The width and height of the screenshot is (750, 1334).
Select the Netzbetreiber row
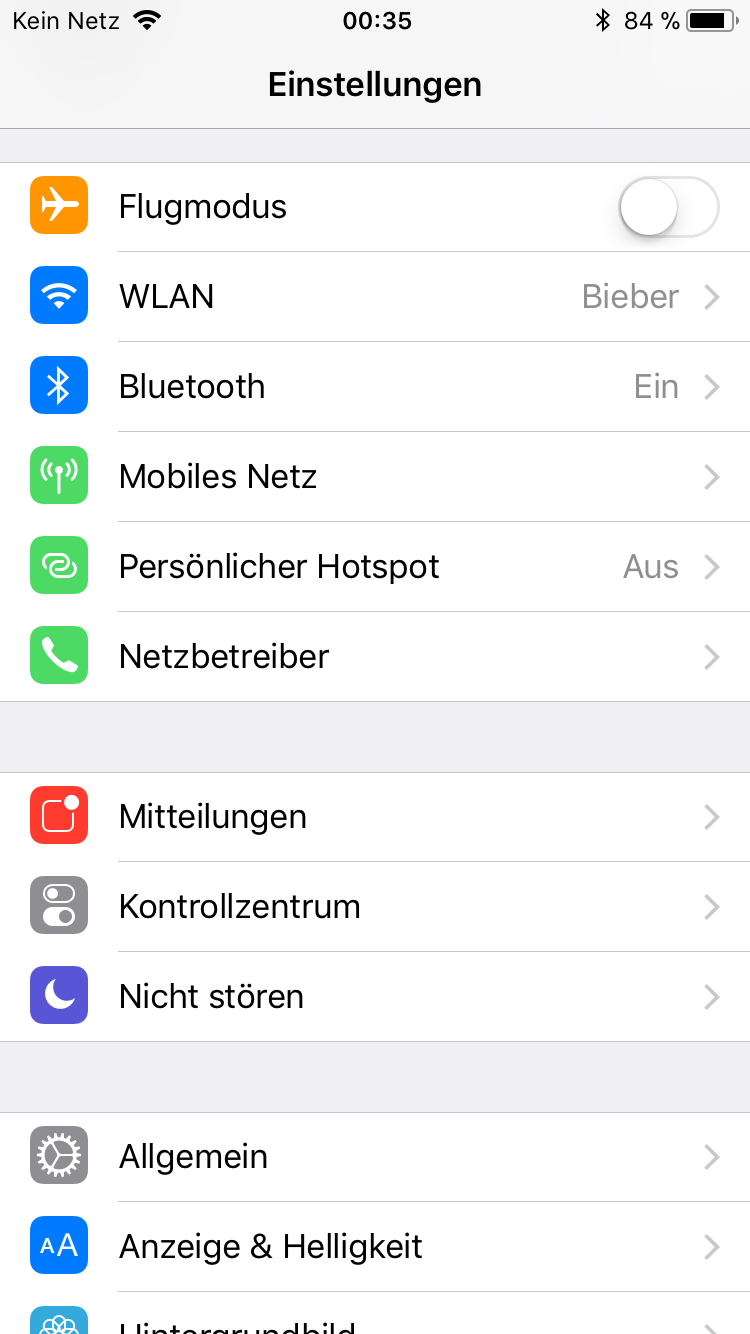[x=375, y=657]
